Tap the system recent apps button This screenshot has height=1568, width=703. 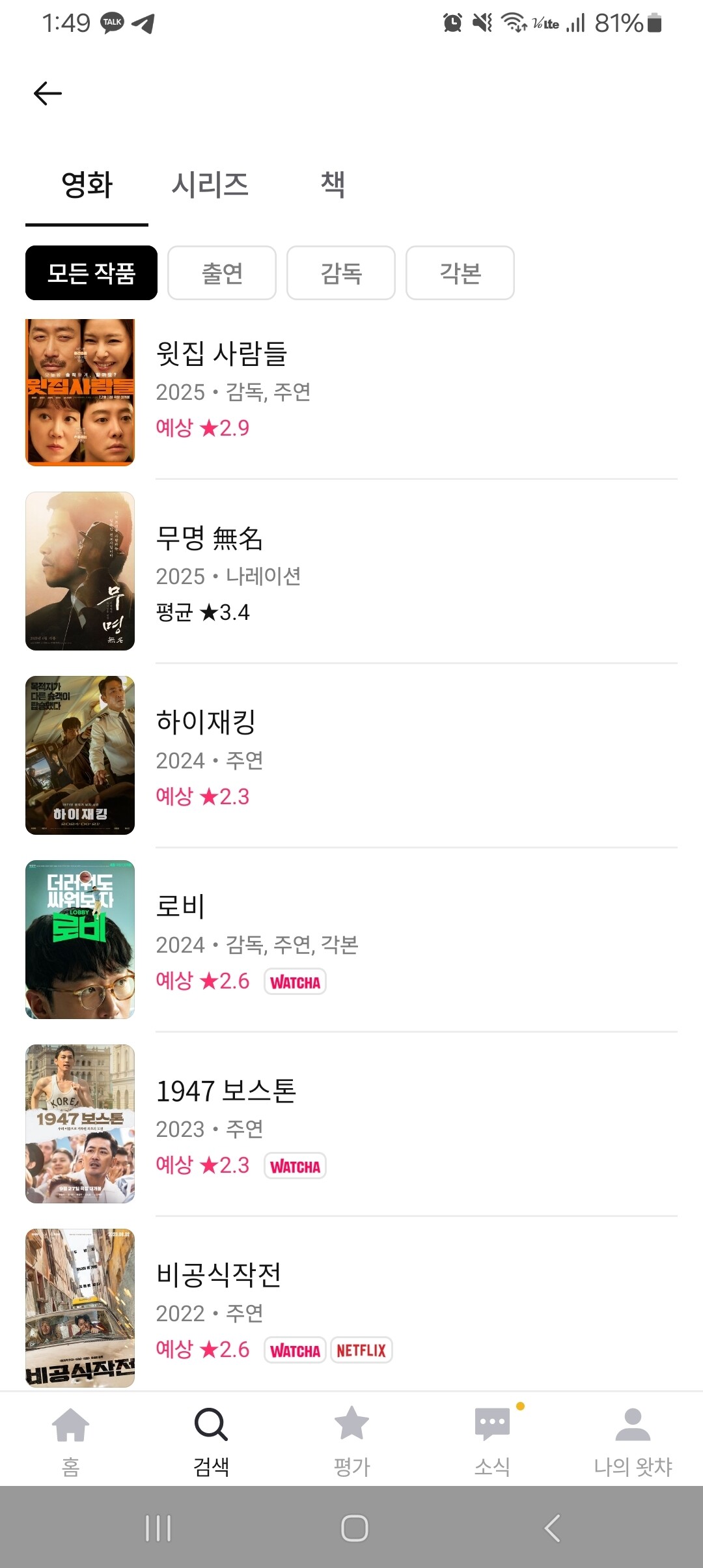[158, 1528]
